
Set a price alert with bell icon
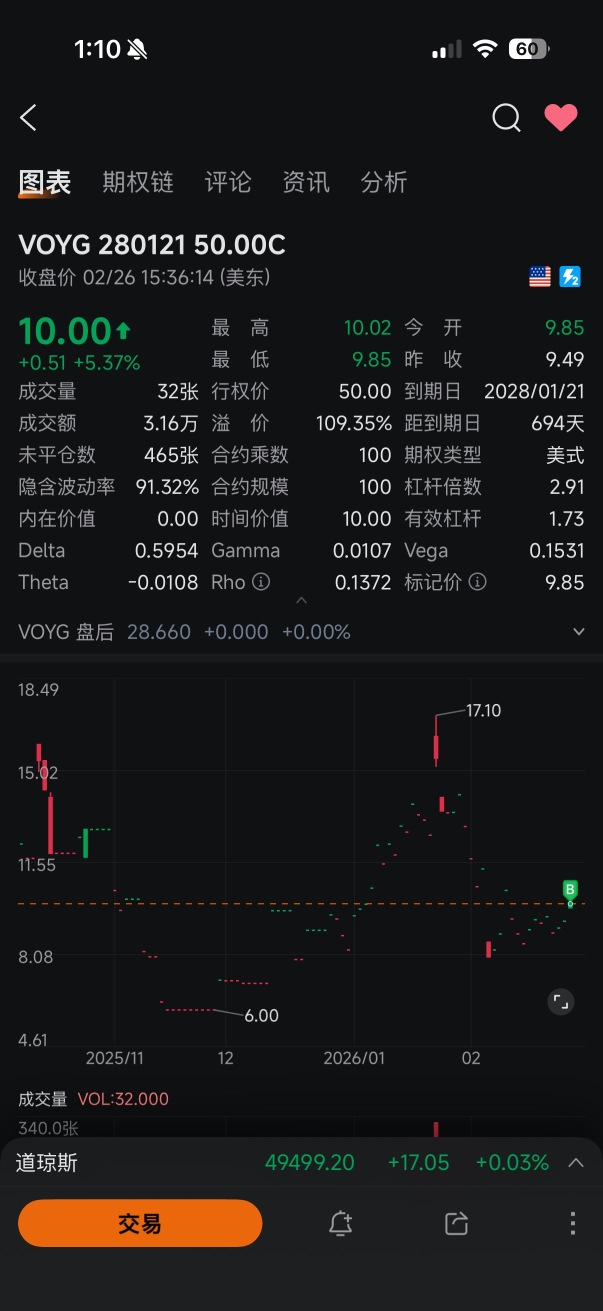[x=341, y=1223]
